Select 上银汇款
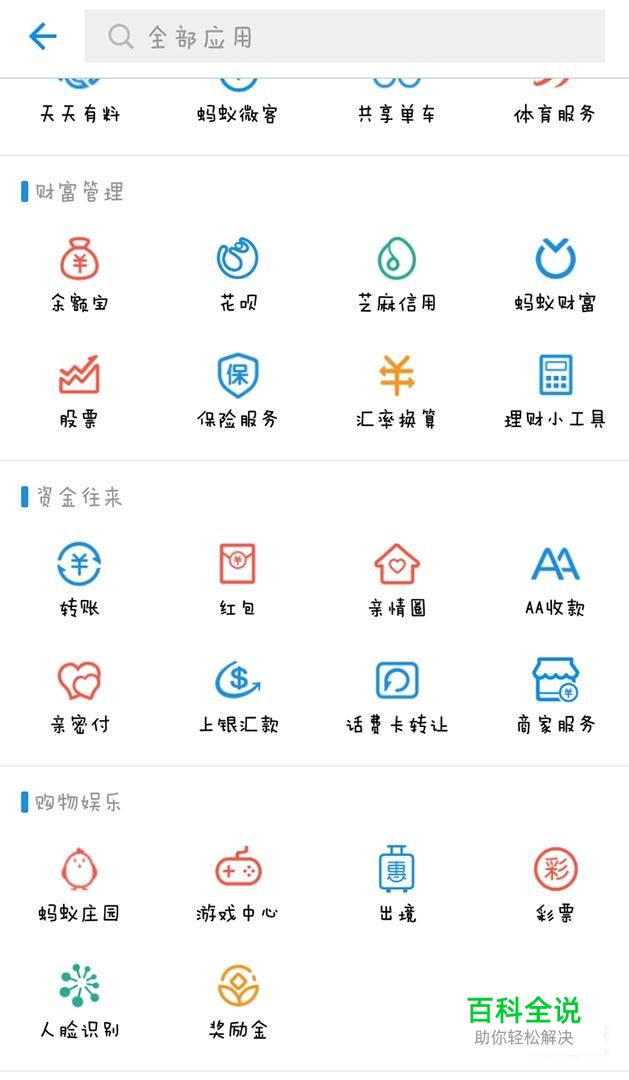 [x=238, y=696]
